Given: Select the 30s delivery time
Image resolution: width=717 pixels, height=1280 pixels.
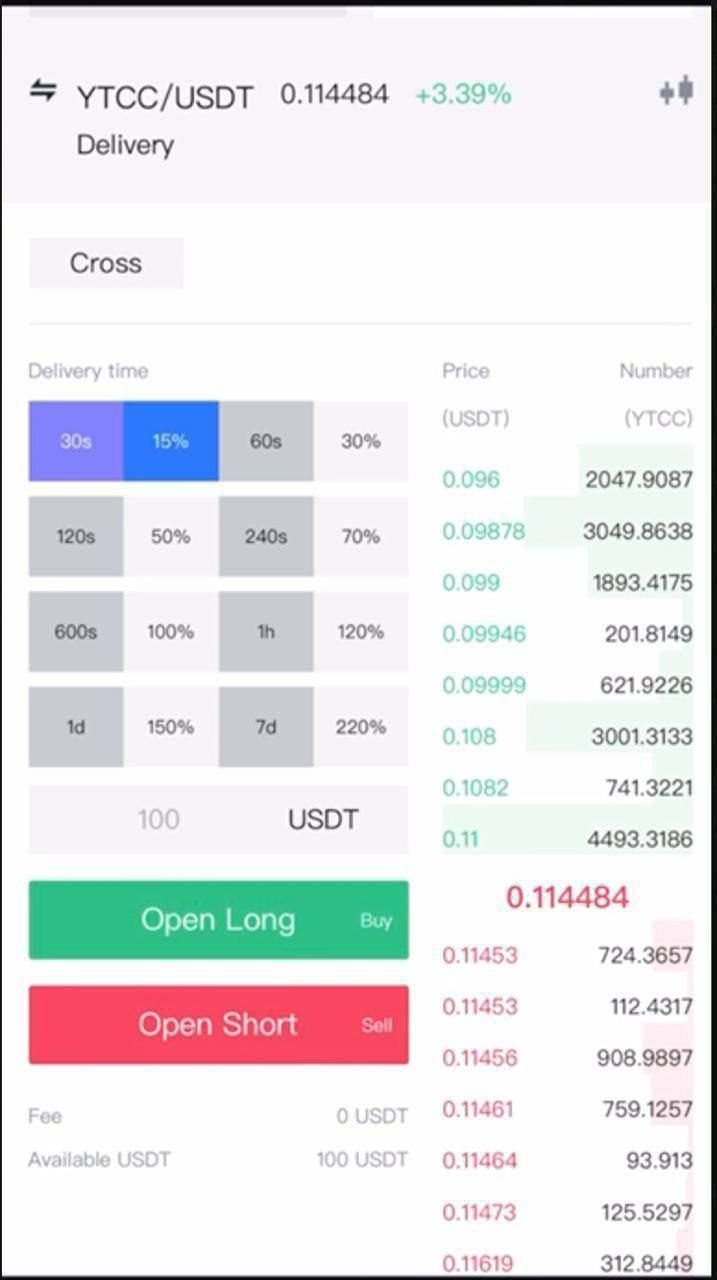Looking at the screenshot, I should 76,441.
